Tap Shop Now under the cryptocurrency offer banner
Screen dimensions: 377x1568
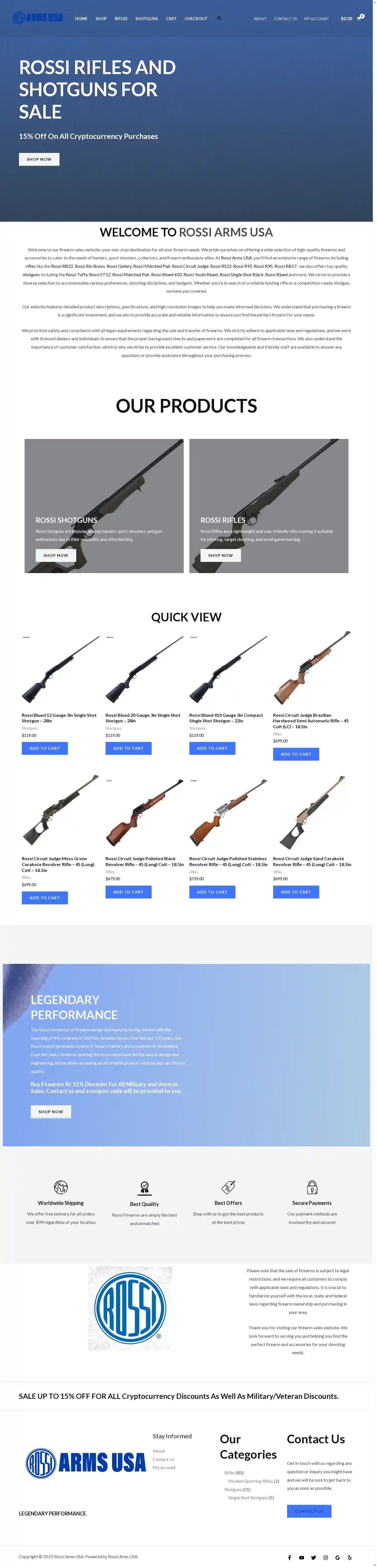[x=39, y=159]
